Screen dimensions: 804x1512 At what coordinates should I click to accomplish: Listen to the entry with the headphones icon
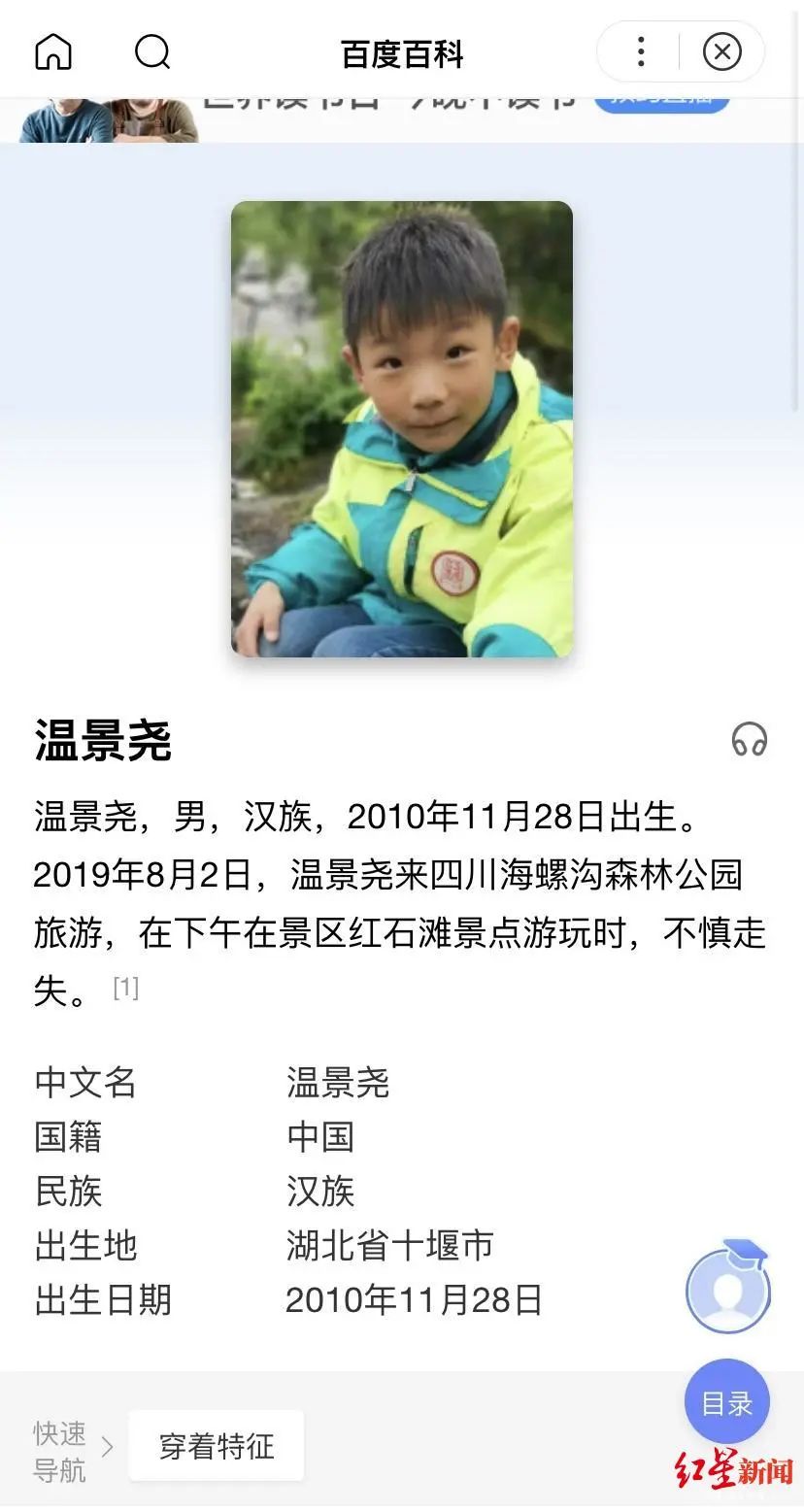pyautogui.click(x=749, y=740)
